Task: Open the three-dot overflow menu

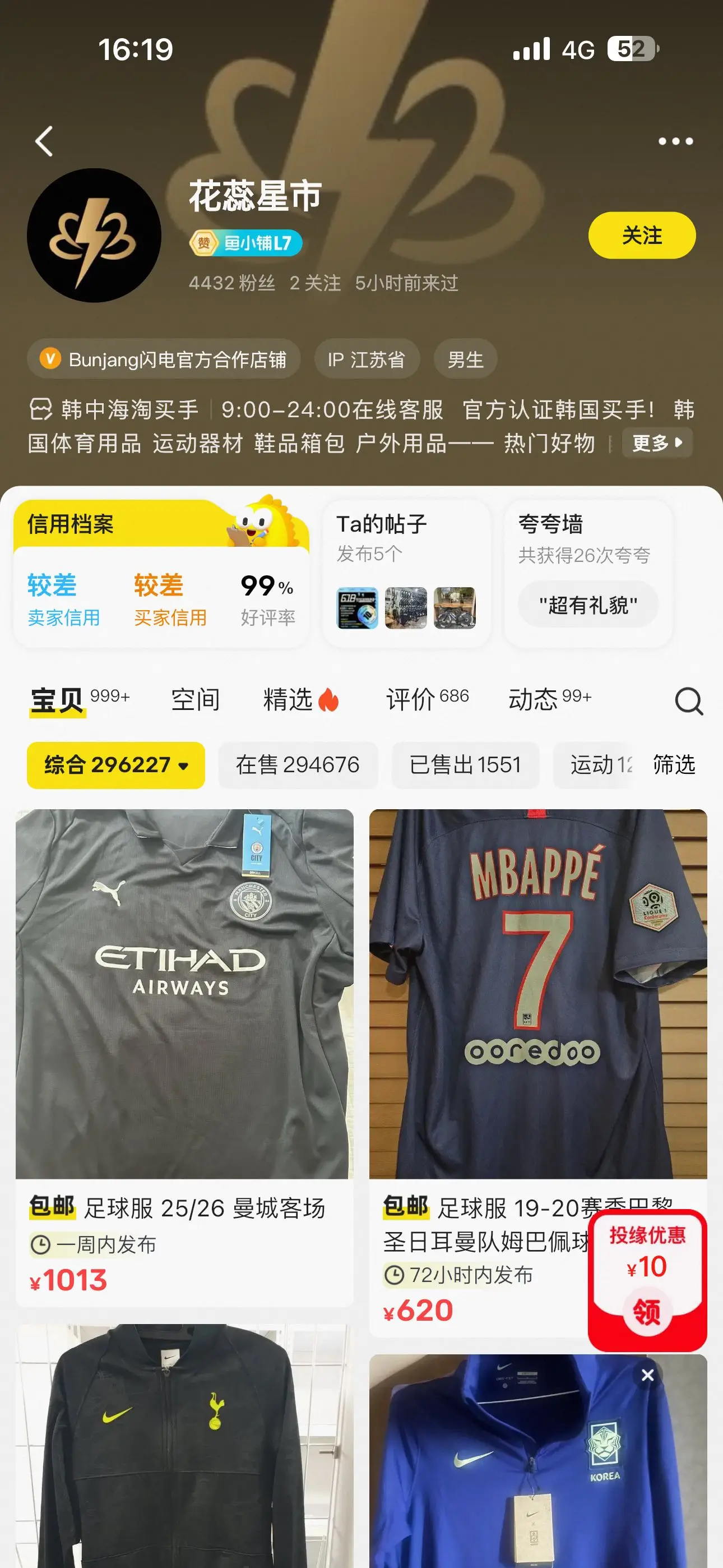Action: [x=675, y=141]
